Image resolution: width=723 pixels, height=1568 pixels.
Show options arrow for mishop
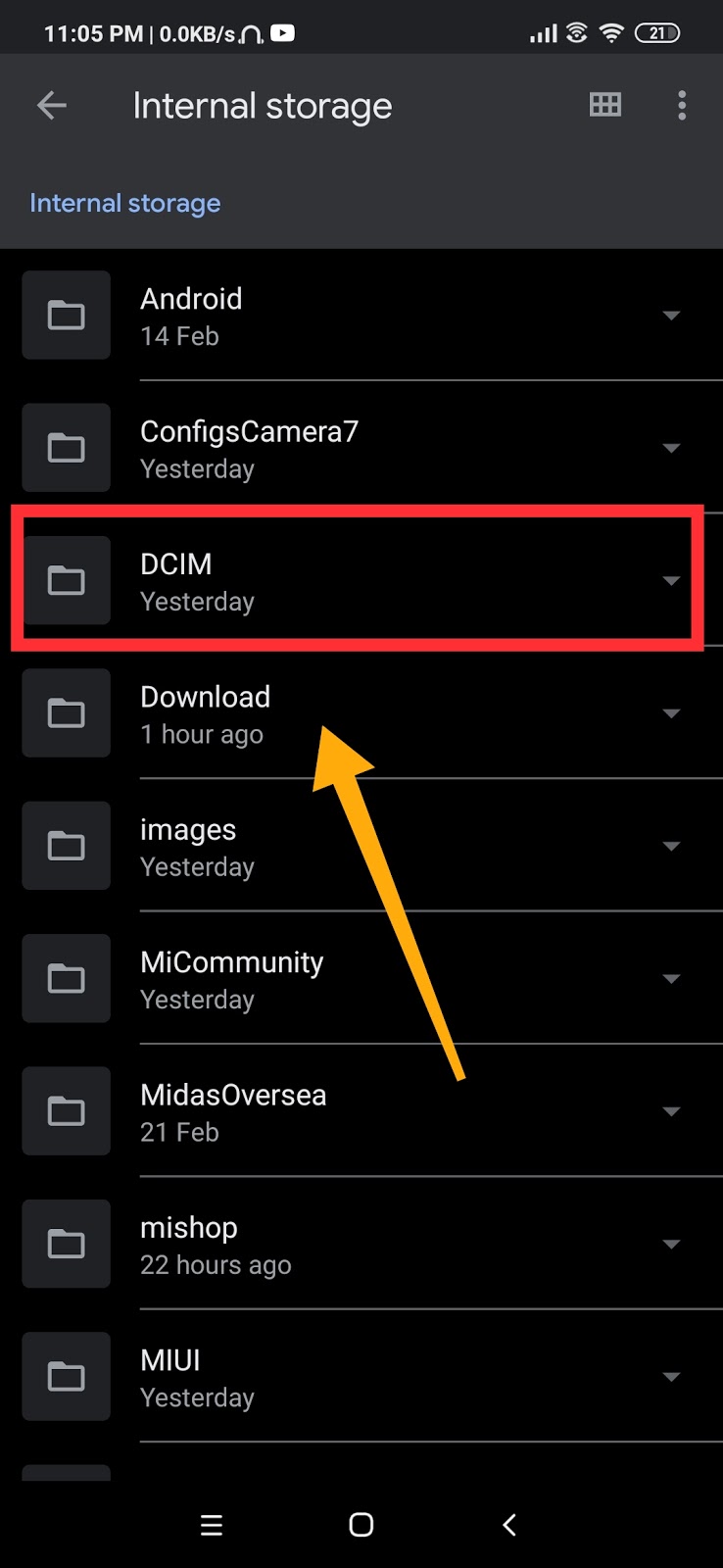coord(671,1245)
